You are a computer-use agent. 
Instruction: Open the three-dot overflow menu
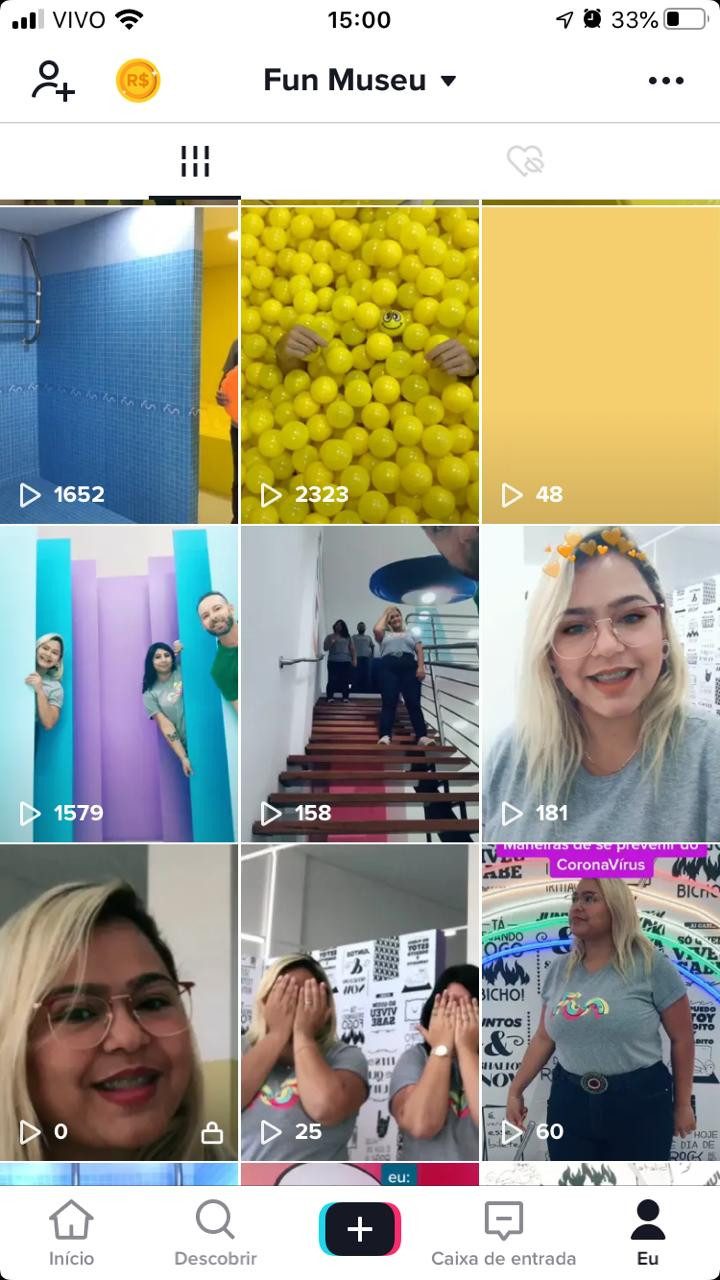tap(665, 81)
